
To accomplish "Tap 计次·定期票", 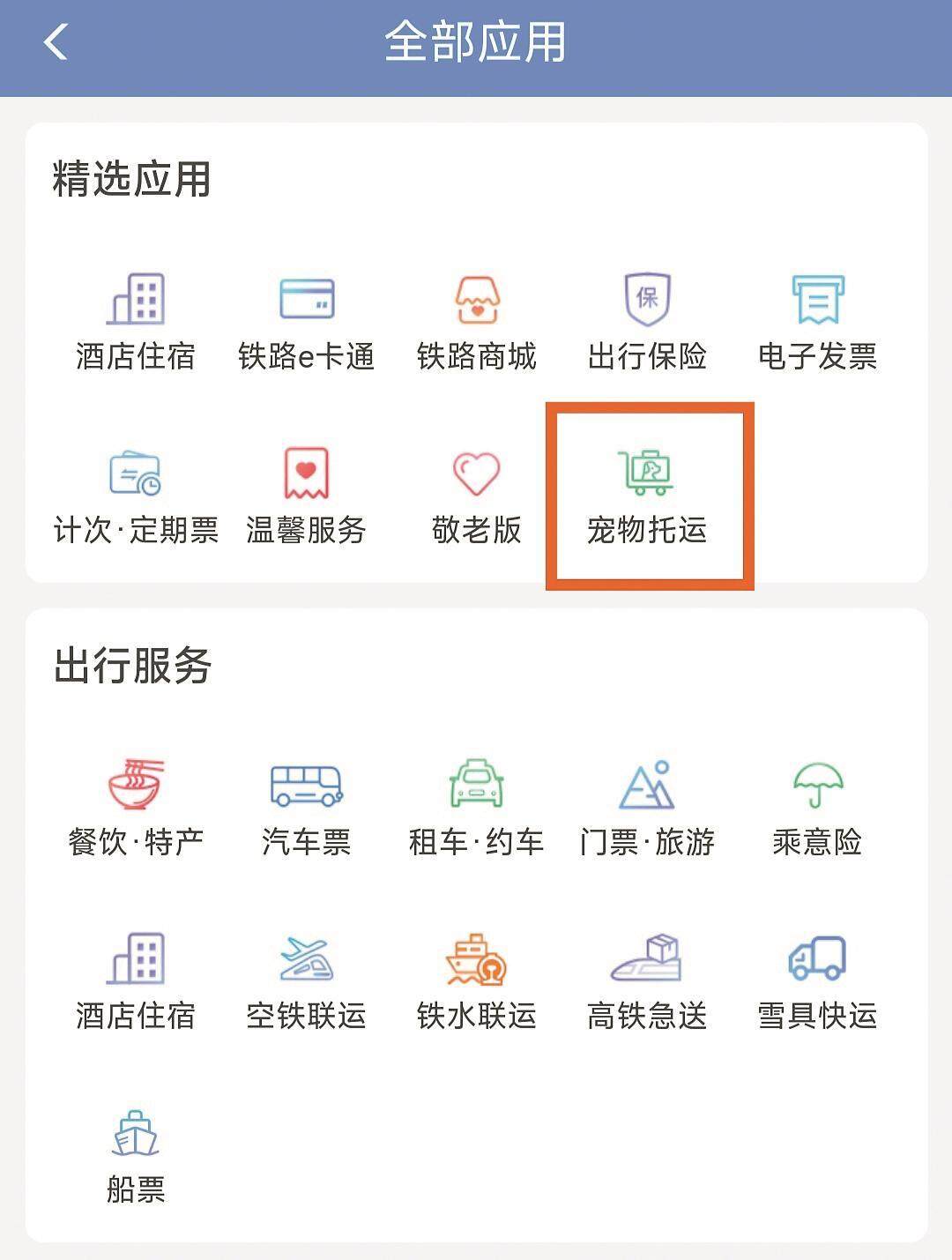I will coord(136,496).
